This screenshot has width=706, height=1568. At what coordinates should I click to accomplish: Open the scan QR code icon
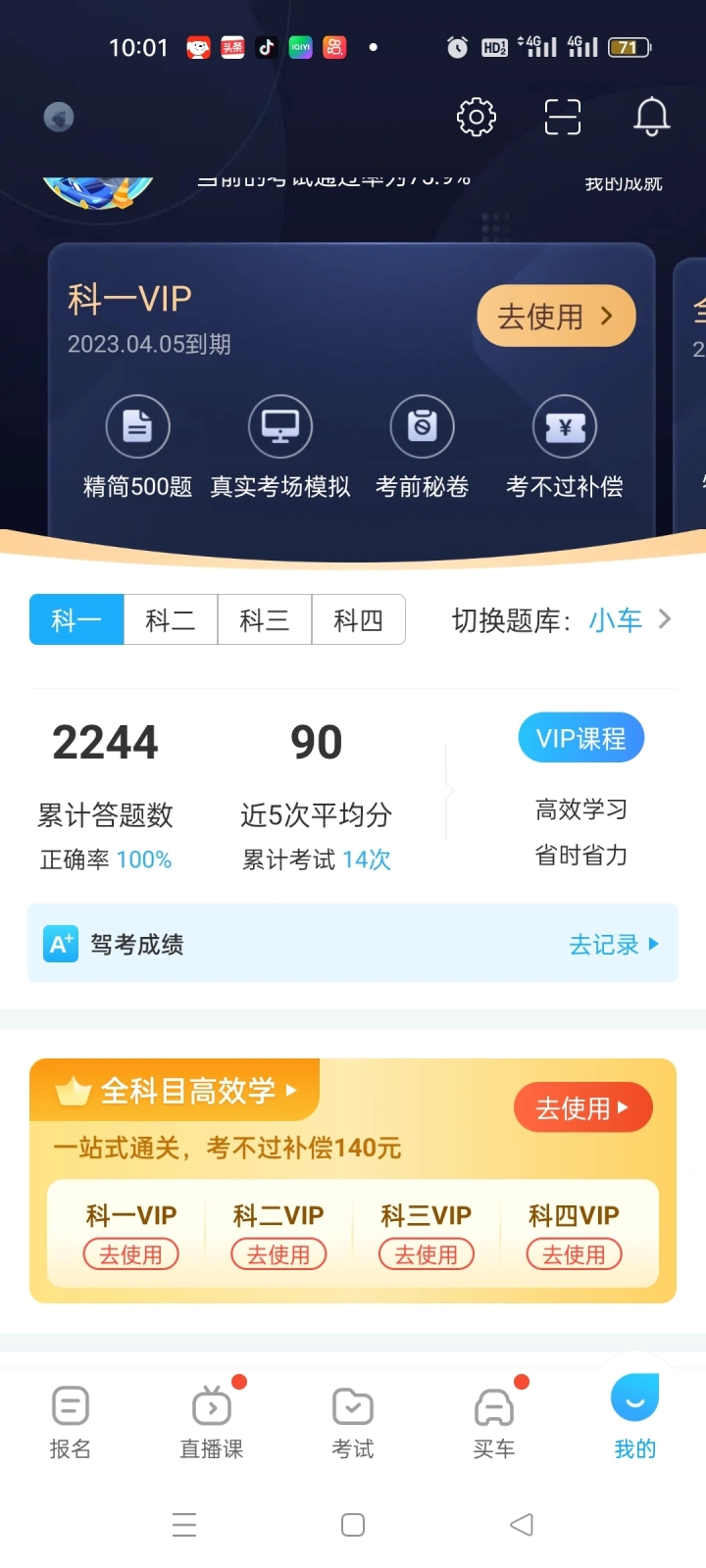(563, 118)
